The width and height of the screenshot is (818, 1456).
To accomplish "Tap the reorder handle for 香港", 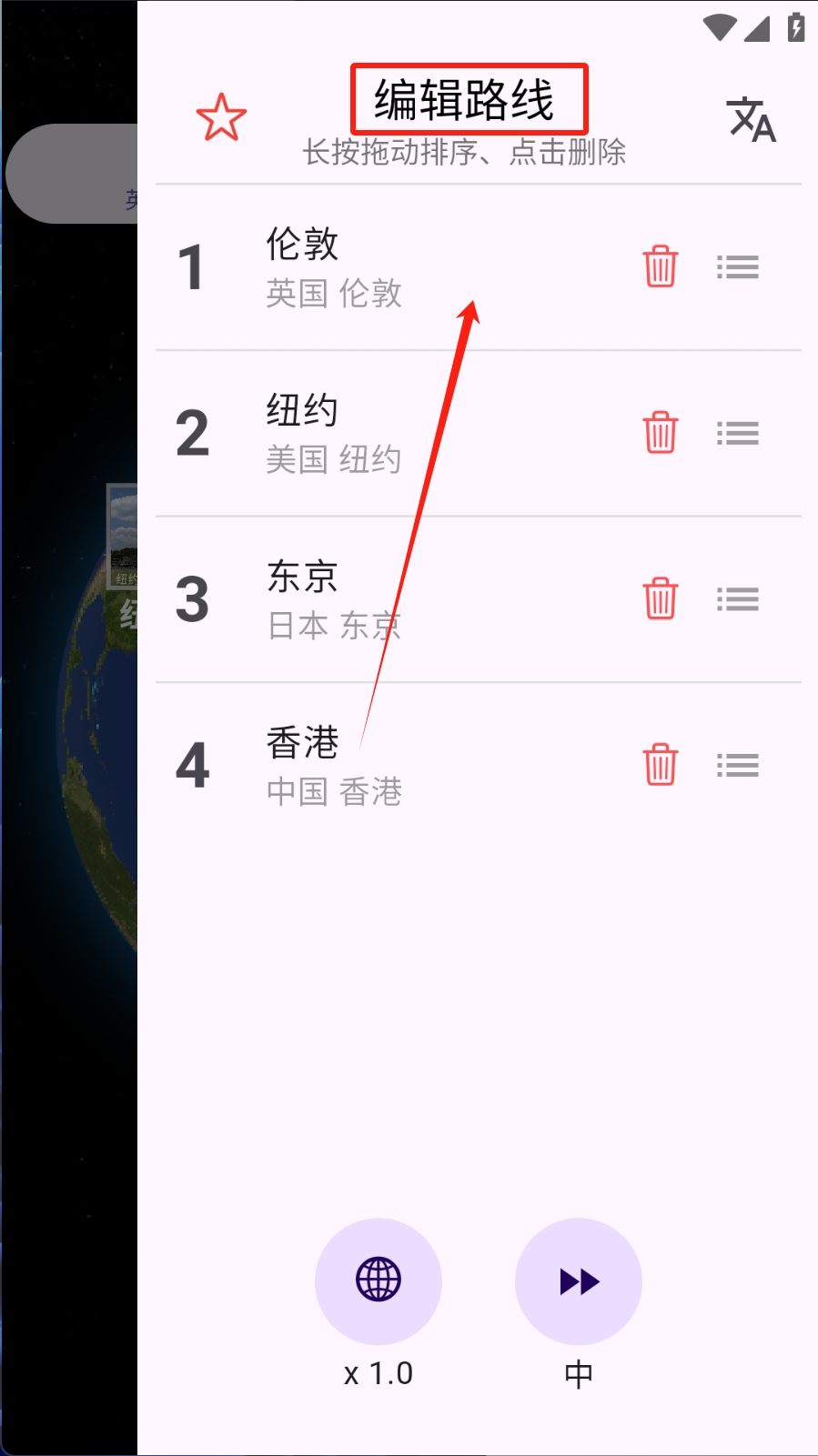I will tap(738, 766).
